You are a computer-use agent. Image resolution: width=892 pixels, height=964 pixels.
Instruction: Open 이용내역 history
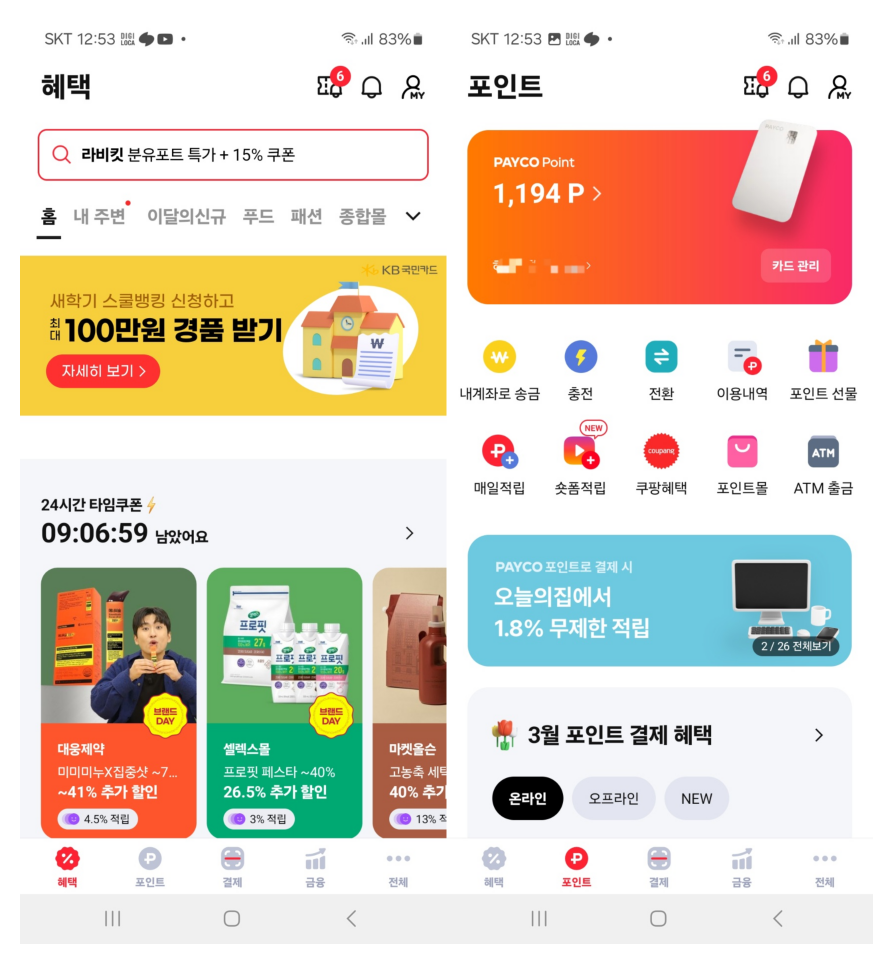pyautogui.click(x=742, y=369)
